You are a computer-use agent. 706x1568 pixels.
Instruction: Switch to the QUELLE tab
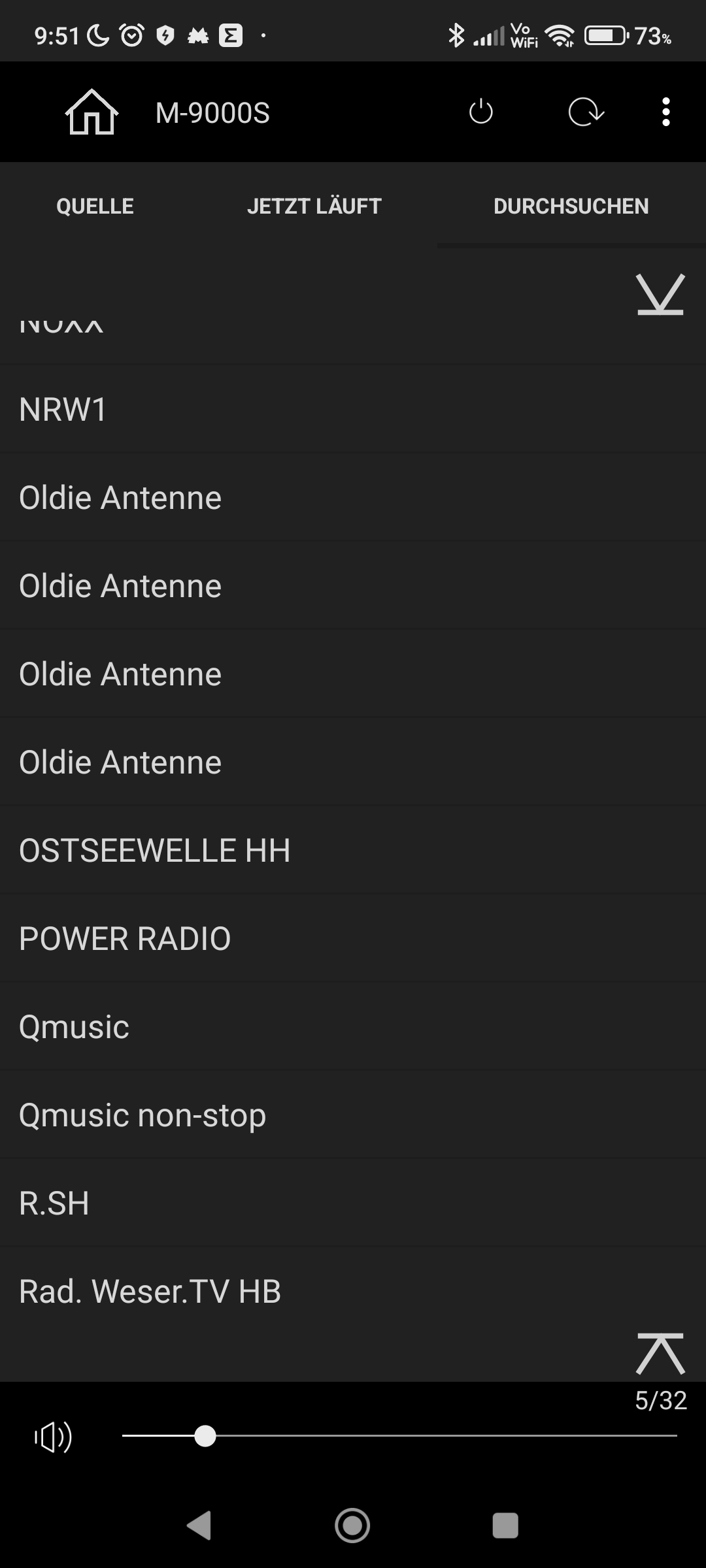pos(95,206)
